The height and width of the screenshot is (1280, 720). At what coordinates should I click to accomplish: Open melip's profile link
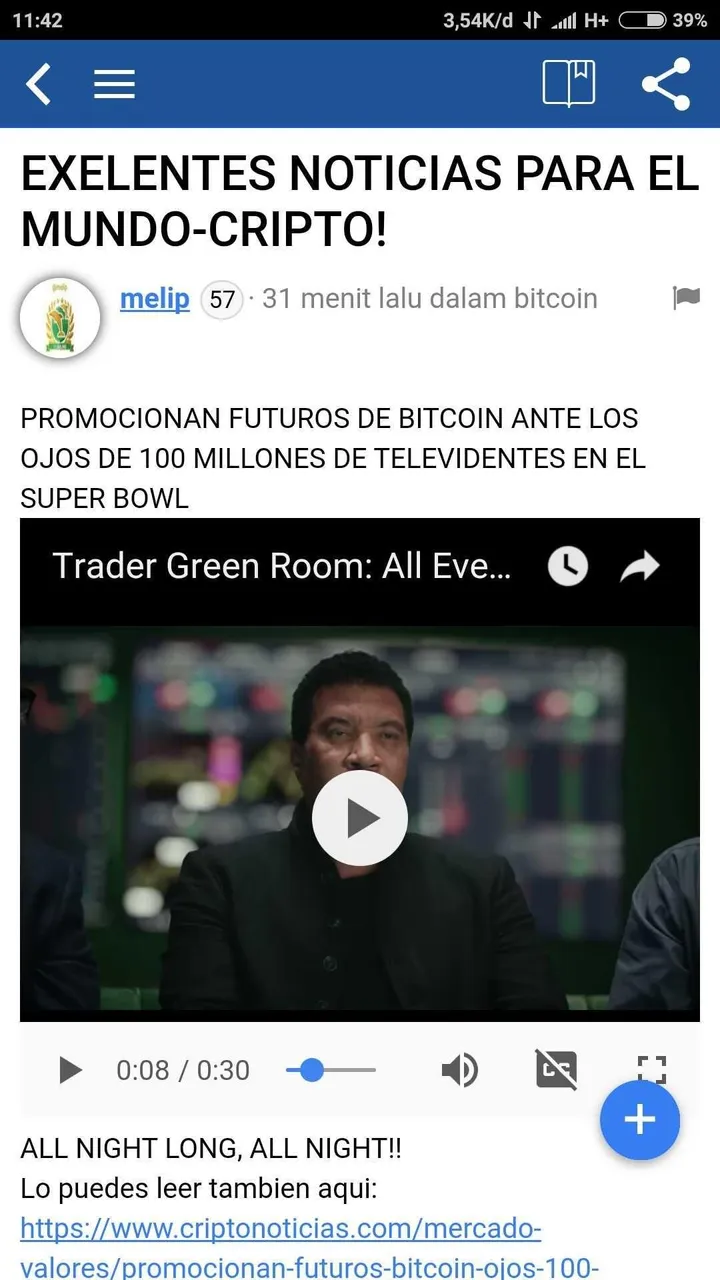click(x=154, y=298)
